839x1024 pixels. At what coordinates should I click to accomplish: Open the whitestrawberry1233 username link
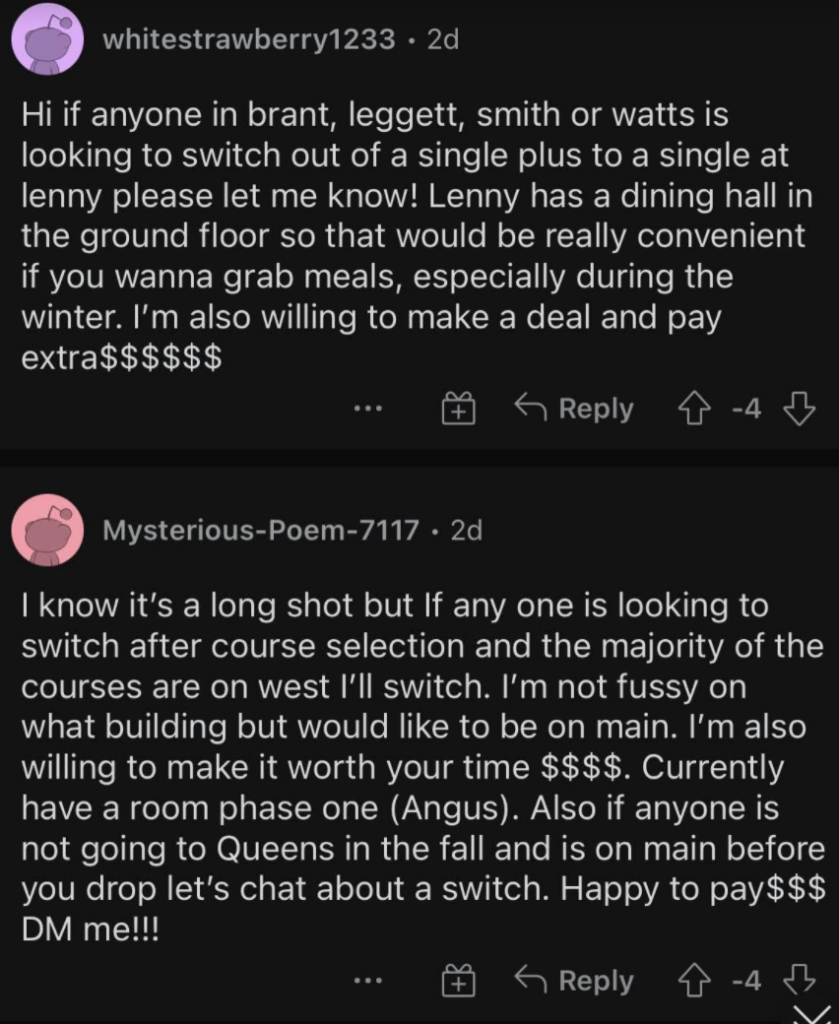click(249, 41)
